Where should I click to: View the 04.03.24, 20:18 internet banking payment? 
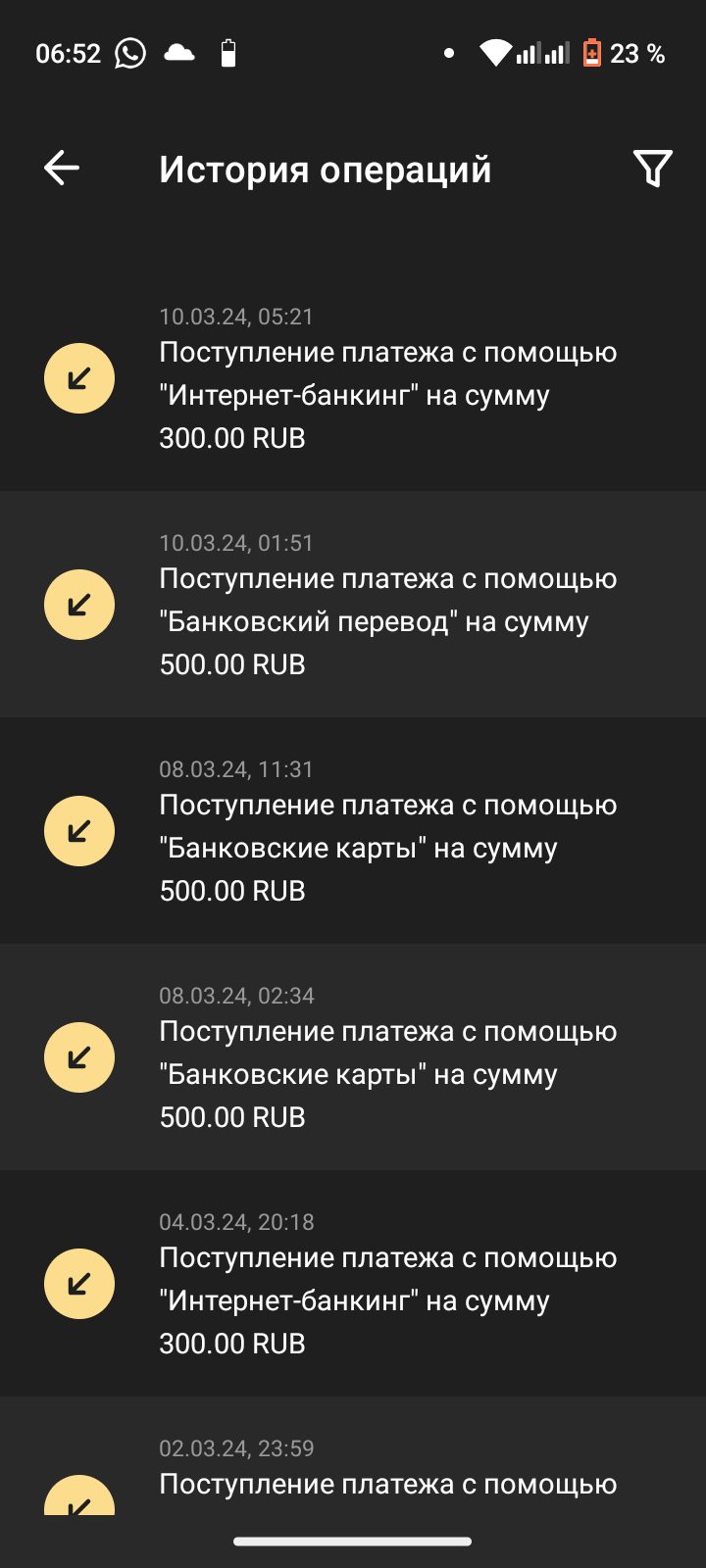click(353, 1284)
